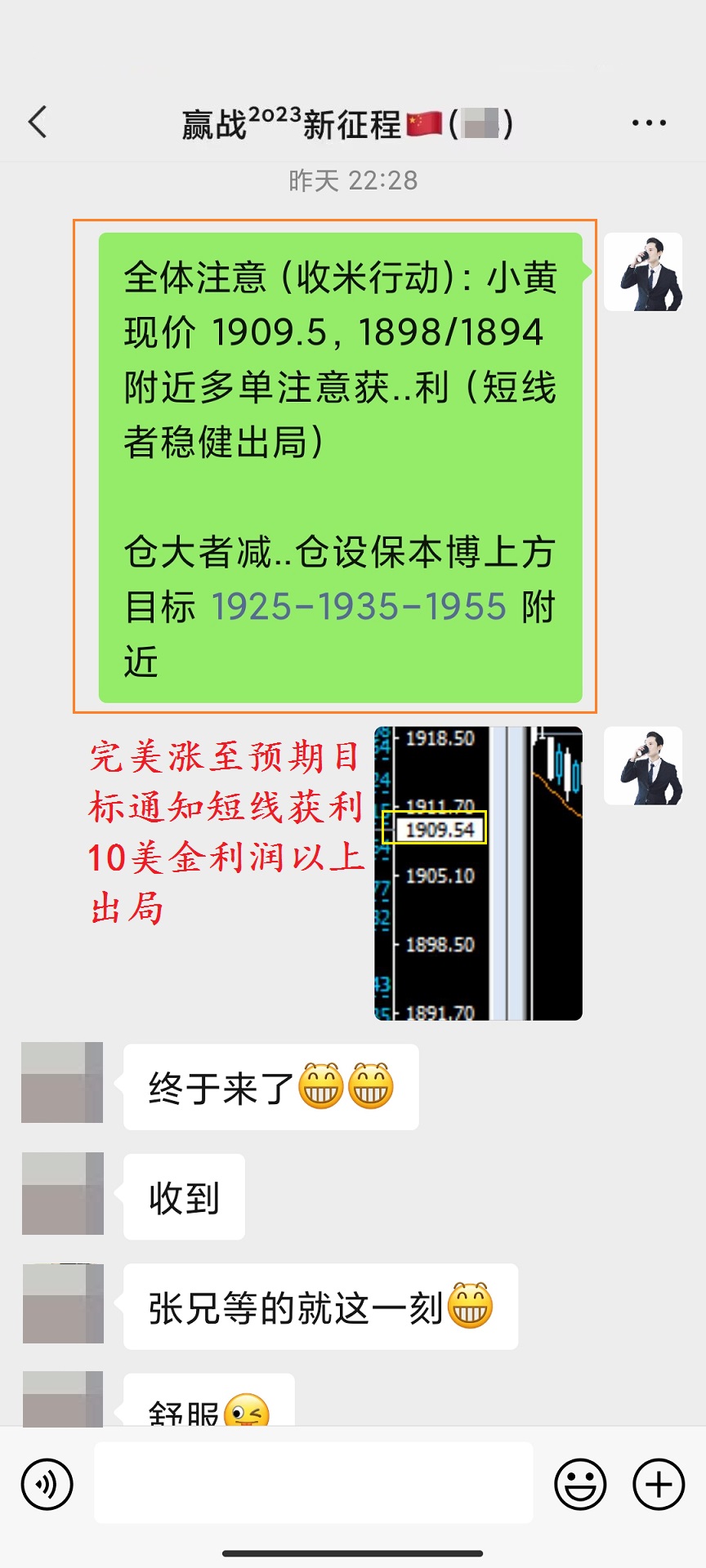Open sender avatar beside the green message
The width and height of the screenshot is (706, 1568).
tap(643, 272)
